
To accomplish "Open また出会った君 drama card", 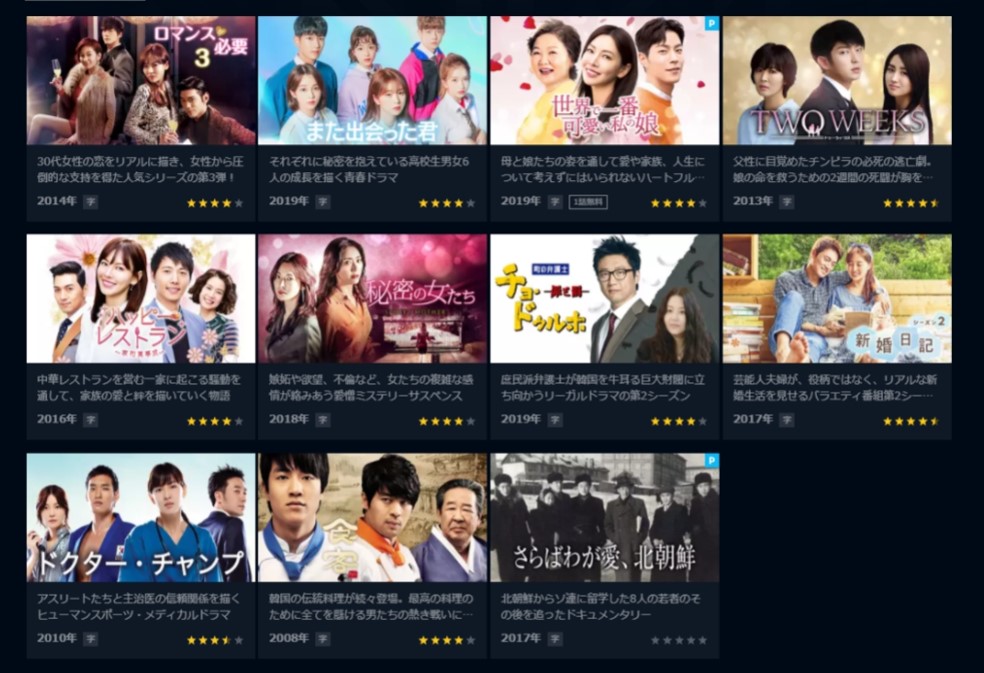I will [x=371, y=82].
